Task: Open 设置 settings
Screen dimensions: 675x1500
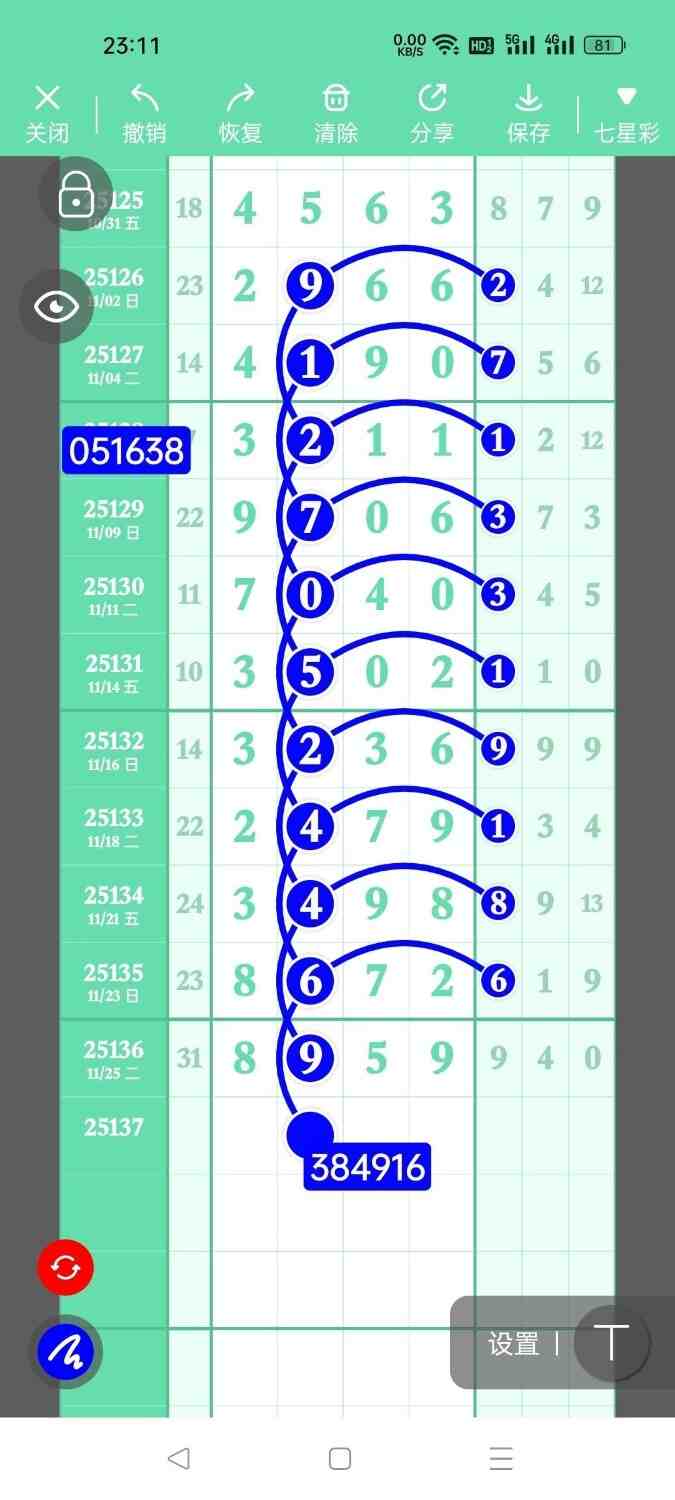Action: point(514,1344)
